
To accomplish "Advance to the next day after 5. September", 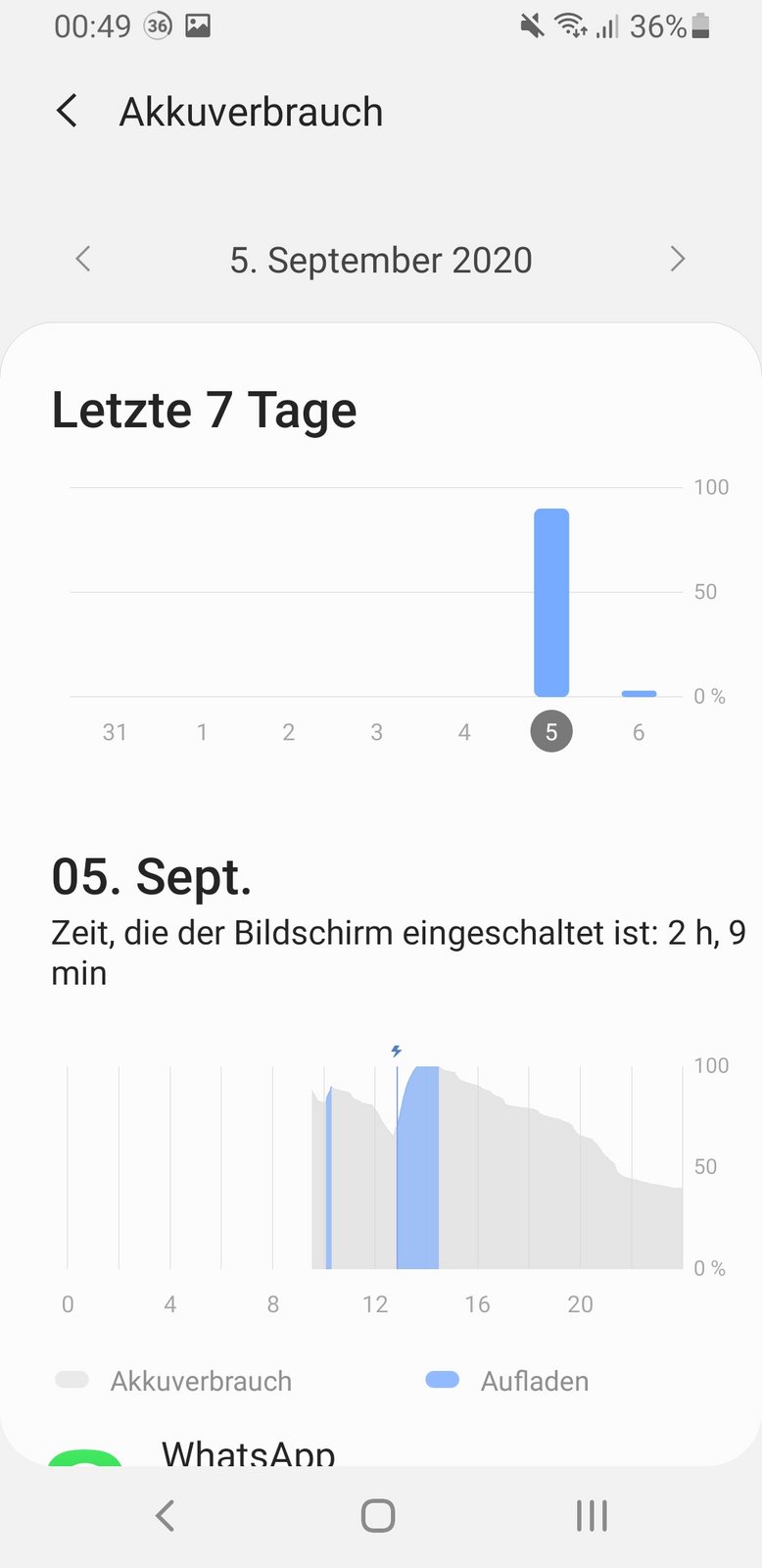I will tap(677, 259).
